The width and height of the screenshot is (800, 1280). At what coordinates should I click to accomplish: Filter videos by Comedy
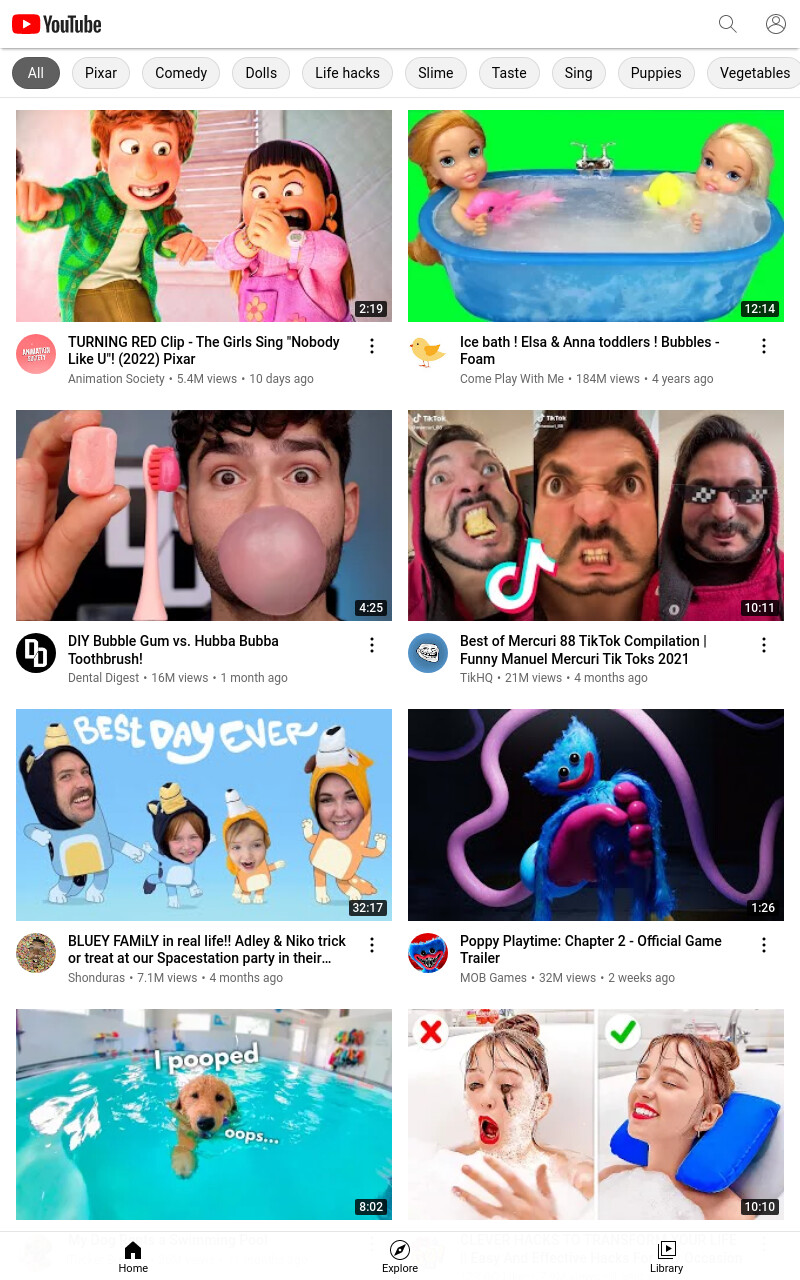pos(181,73)
